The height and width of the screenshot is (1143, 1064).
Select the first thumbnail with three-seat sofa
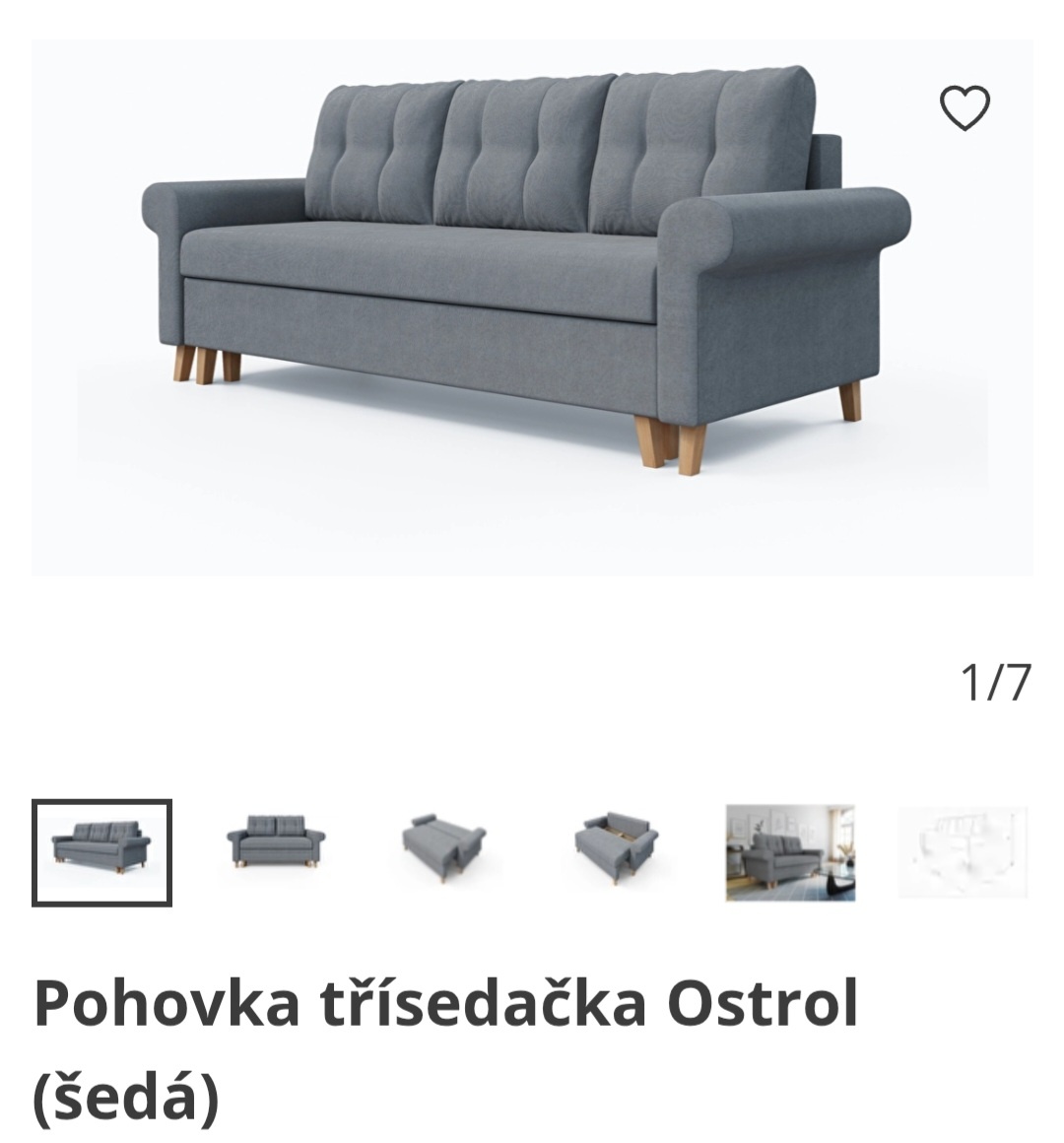tap(101, 852)
